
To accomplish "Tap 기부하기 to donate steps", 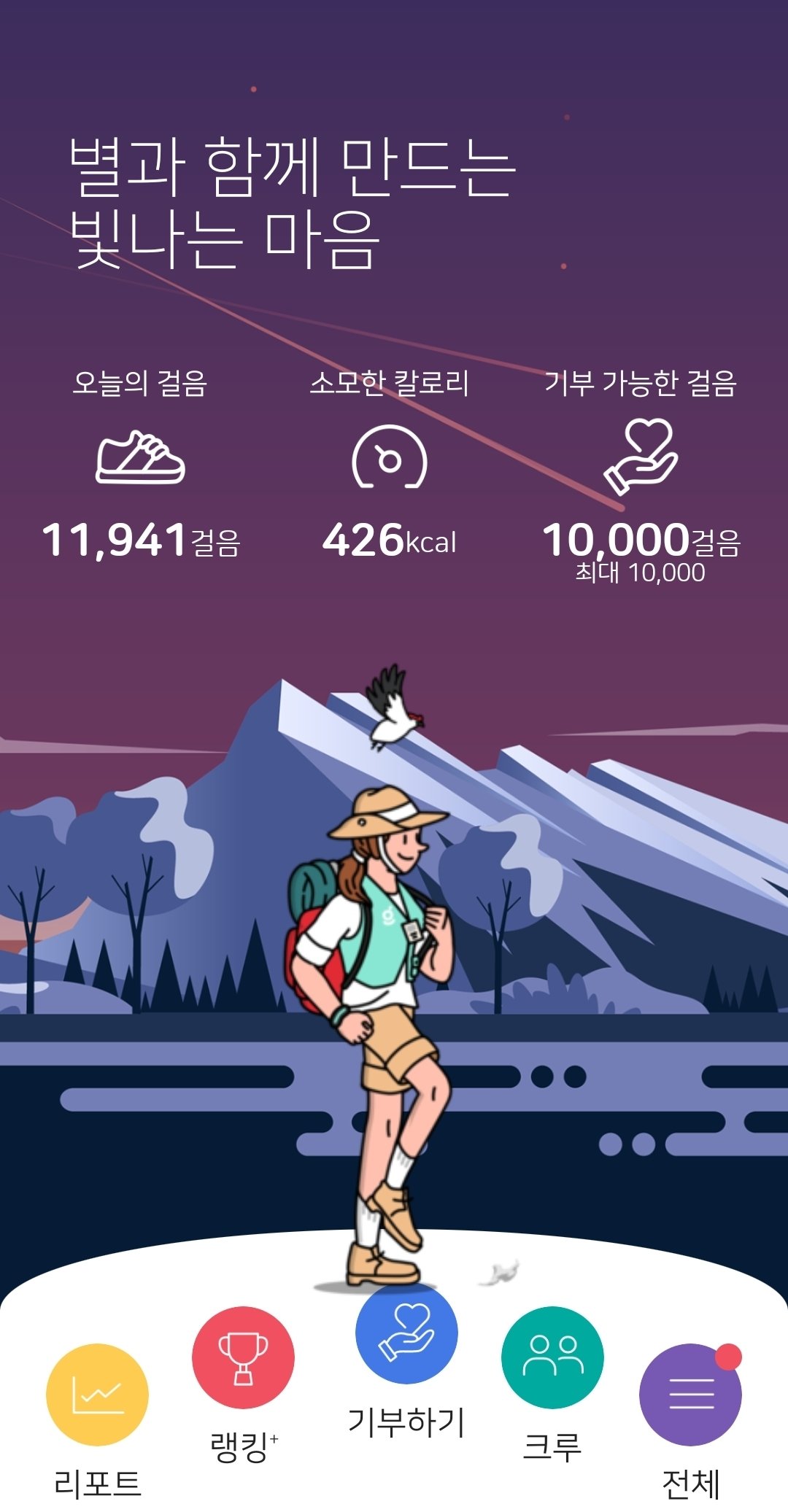I will click(406, 1333).
